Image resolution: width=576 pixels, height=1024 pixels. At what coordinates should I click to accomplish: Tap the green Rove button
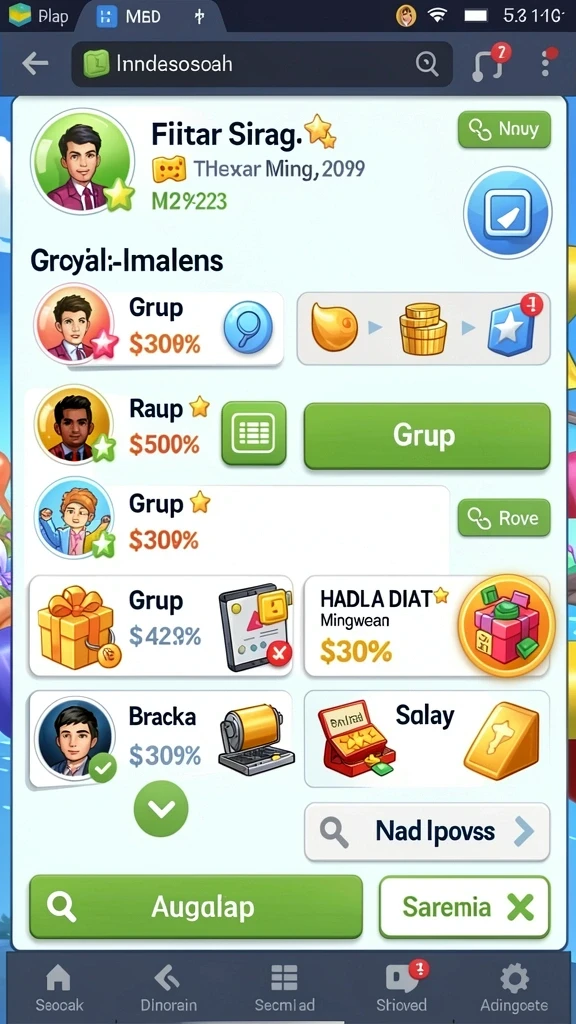pos(504,518)
